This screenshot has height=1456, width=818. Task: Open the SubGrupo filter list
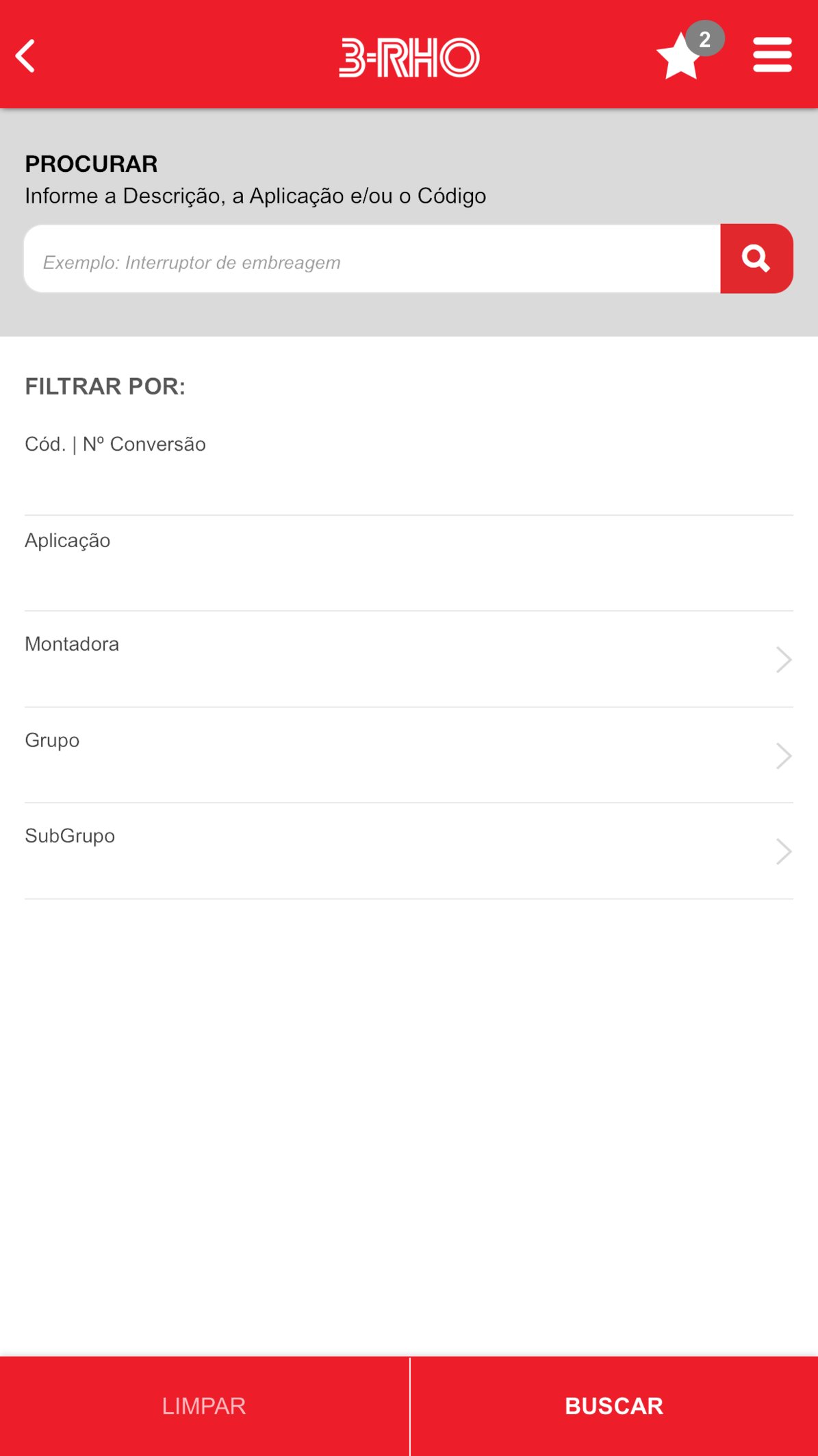click(x=409, y=851)
